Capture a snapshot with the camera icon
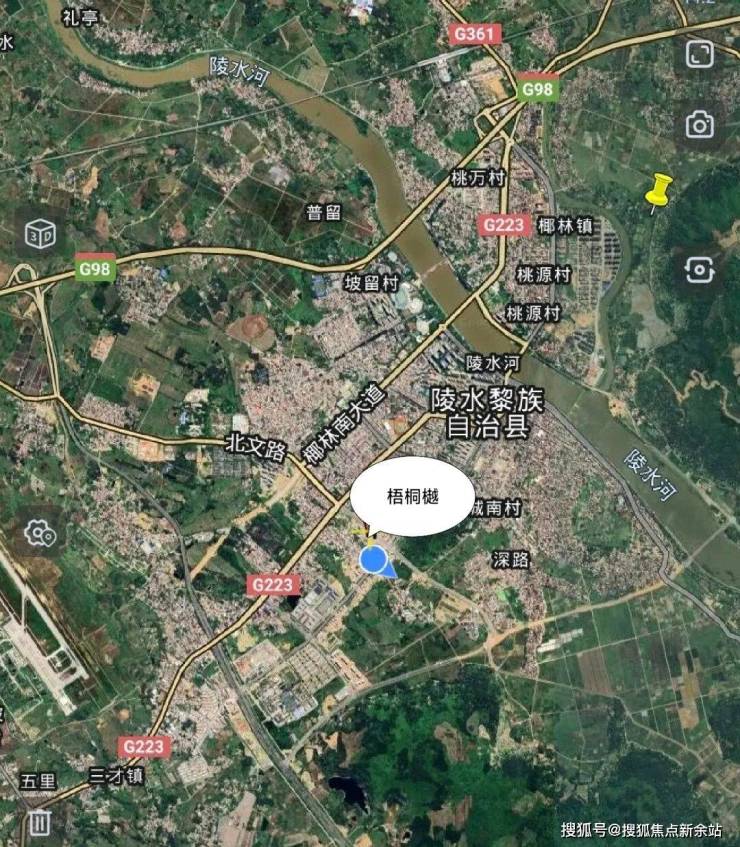Image resolution: width=740 pixels, height=847 pixels. (700, 124)
